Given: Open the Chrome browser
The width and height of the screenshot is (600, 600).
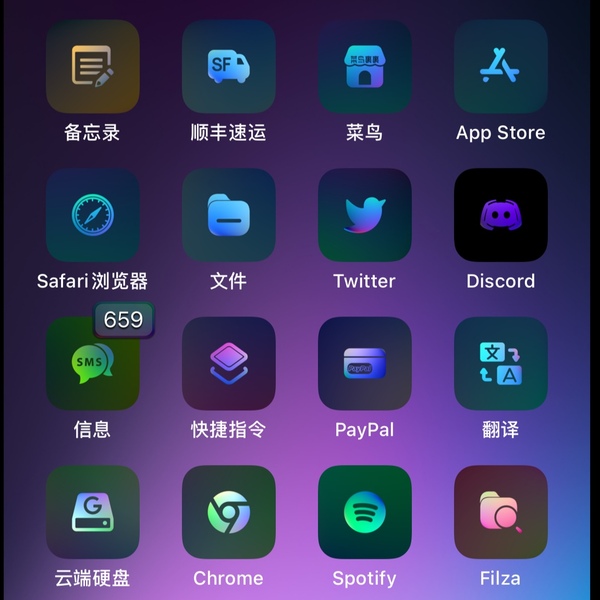Looking at the screenshot, I should [228, 512].
